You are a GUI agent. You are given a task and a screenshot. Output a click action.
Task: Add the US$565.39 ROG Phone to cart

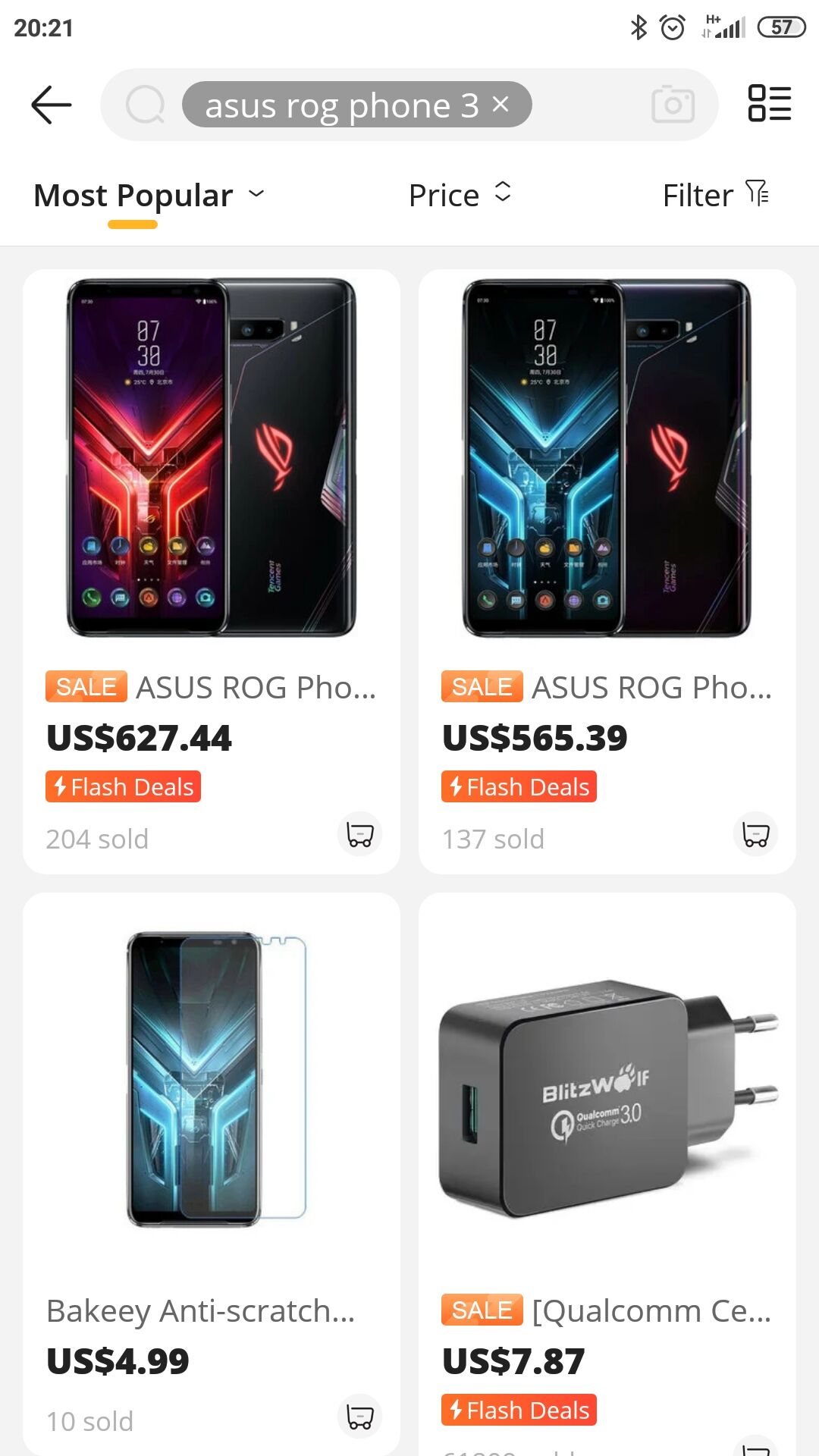tap(755, 834)
